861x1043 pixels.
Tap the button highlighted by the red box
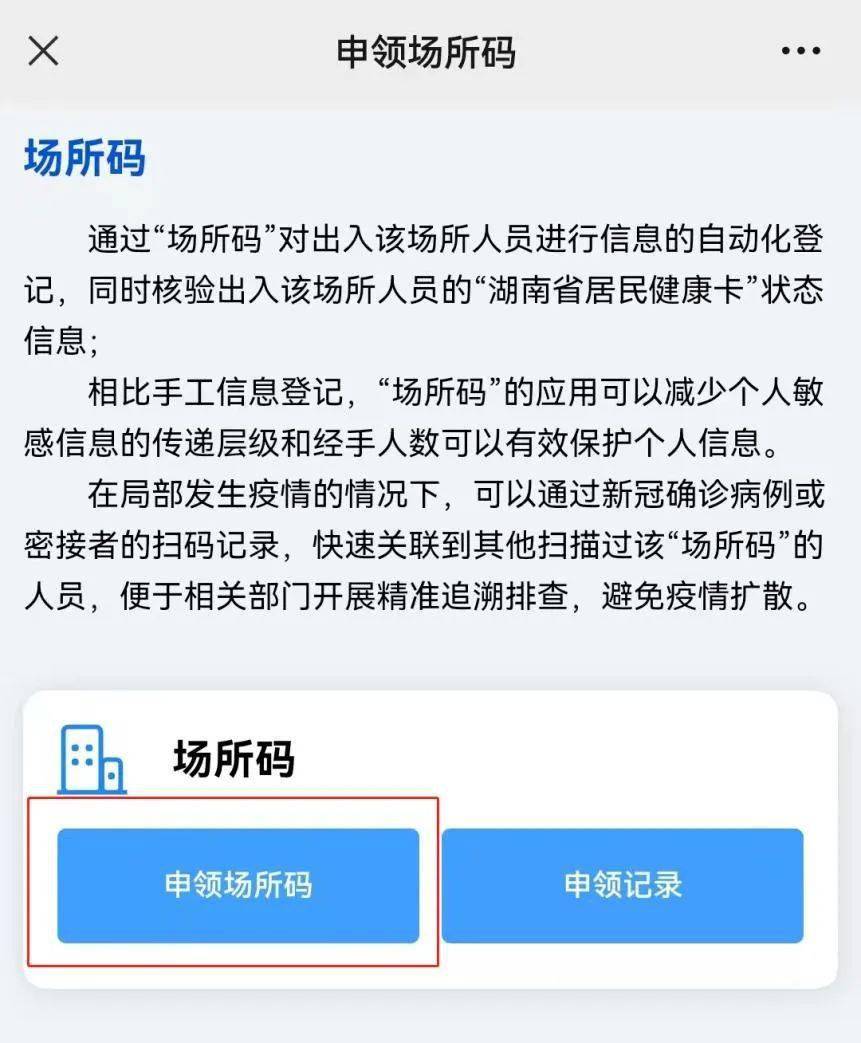point(240,886)
